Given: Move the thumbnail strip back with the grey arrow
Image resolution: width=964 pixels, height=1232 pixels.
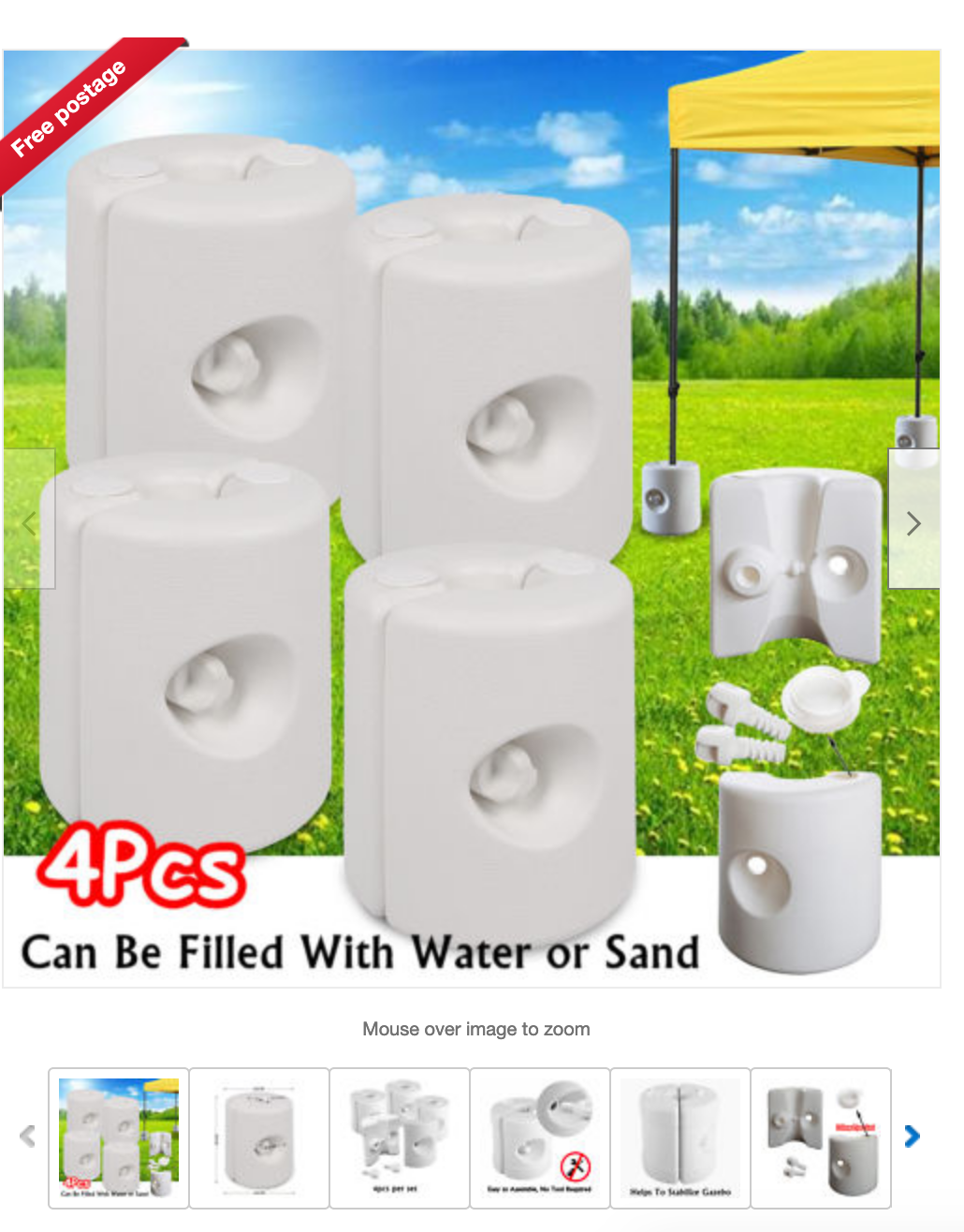Looking at the screenshot, I should (x=28, y=1137).
